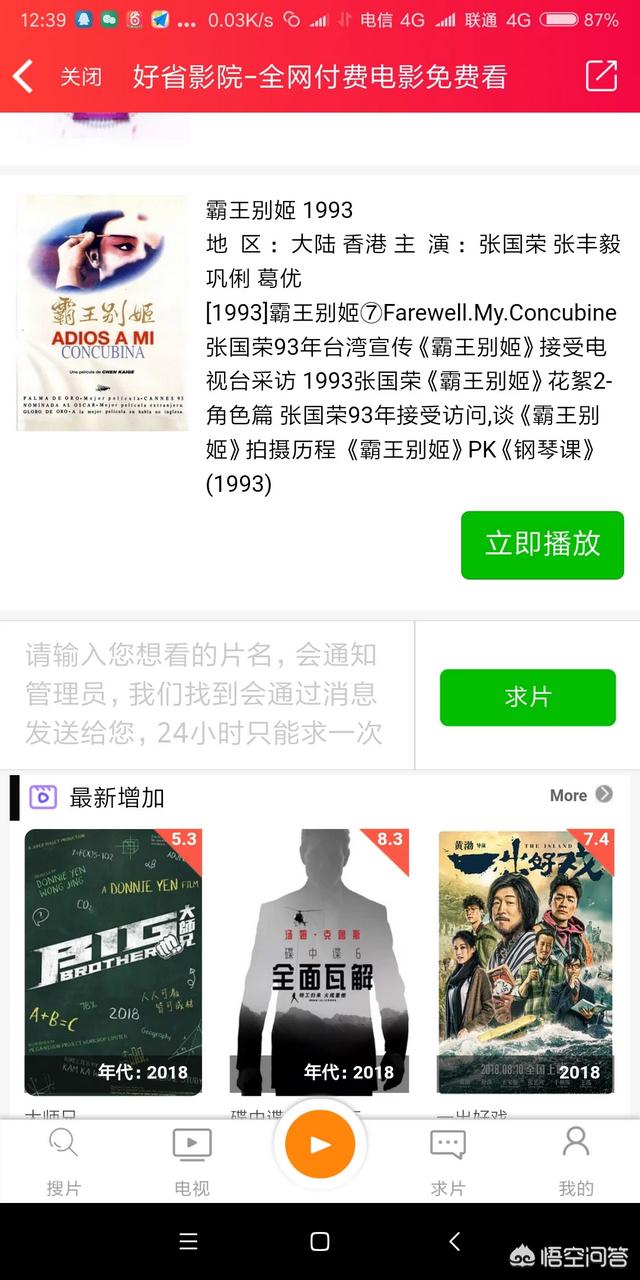Open More in 最新增加 section

point(580,795)
